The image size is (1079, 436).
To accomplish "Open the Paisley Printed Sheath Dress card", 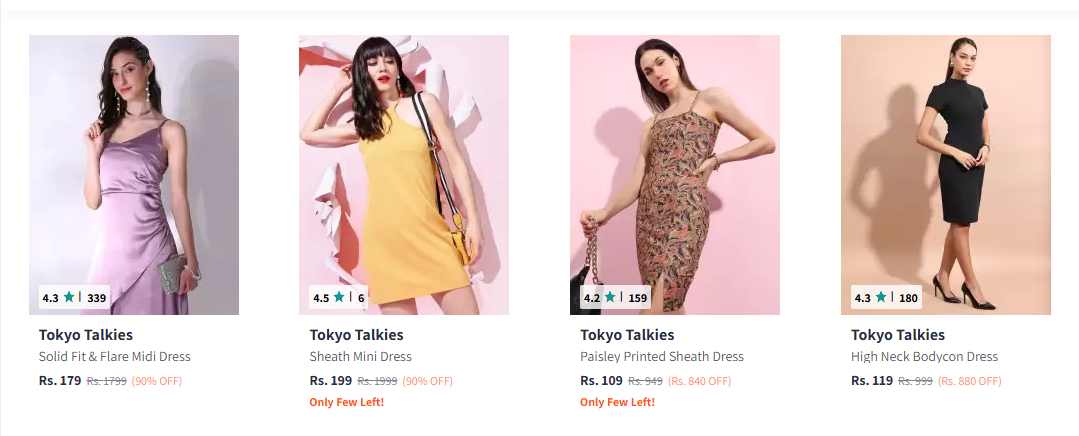I will [x=675, y=175].
